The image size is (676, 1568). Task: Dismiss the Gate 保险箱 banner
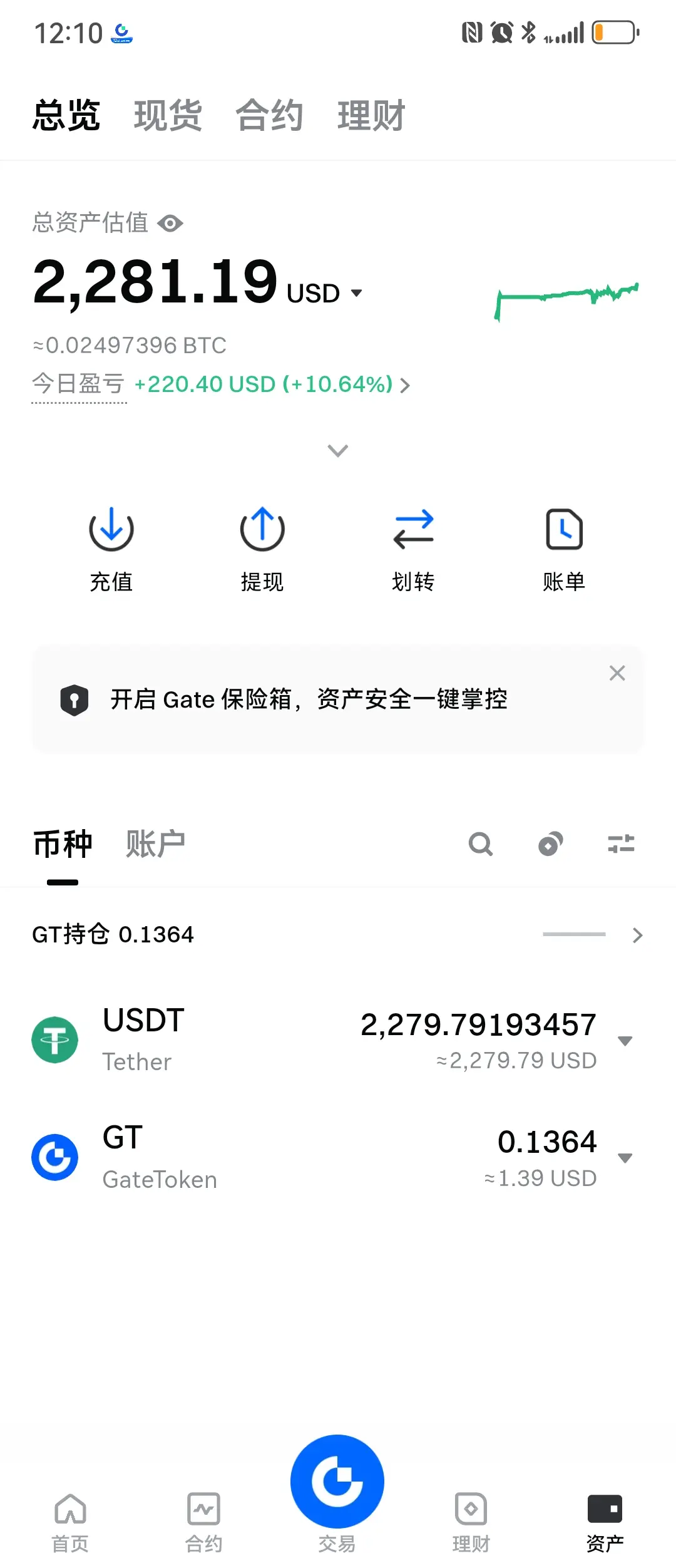617,673
